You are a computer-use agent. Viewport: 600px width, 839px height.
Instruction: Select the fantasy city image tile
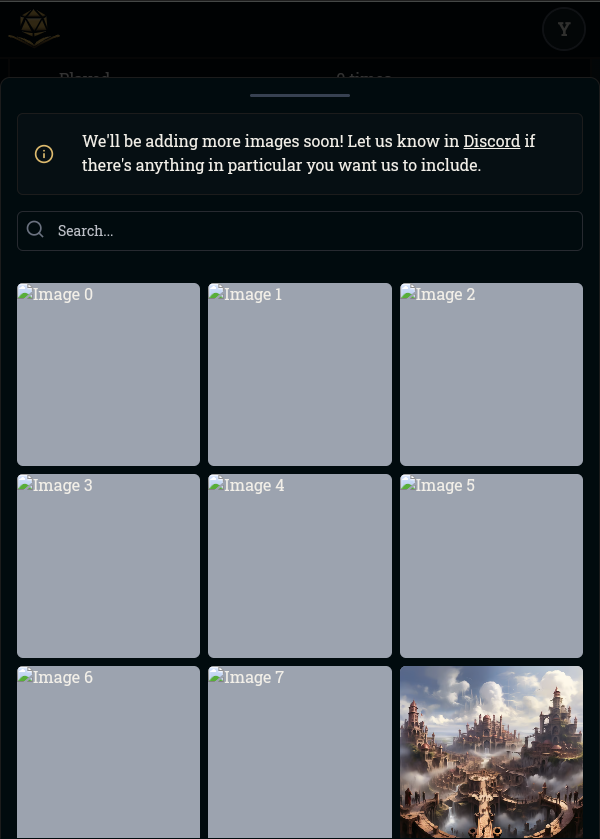coord(491,752)
